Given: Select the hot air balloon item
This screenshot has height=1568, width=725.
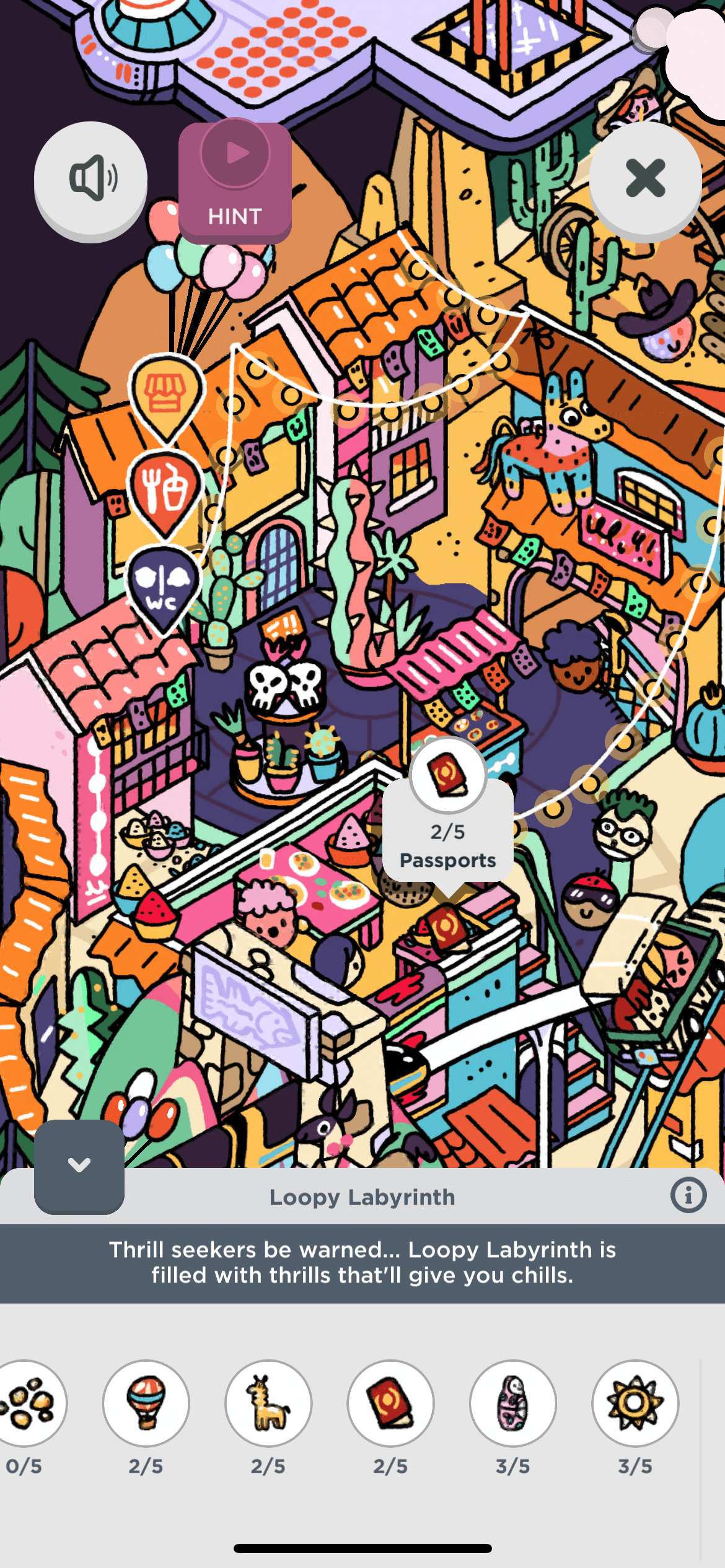Looking at the screenshot, I should pos(146,1402).
